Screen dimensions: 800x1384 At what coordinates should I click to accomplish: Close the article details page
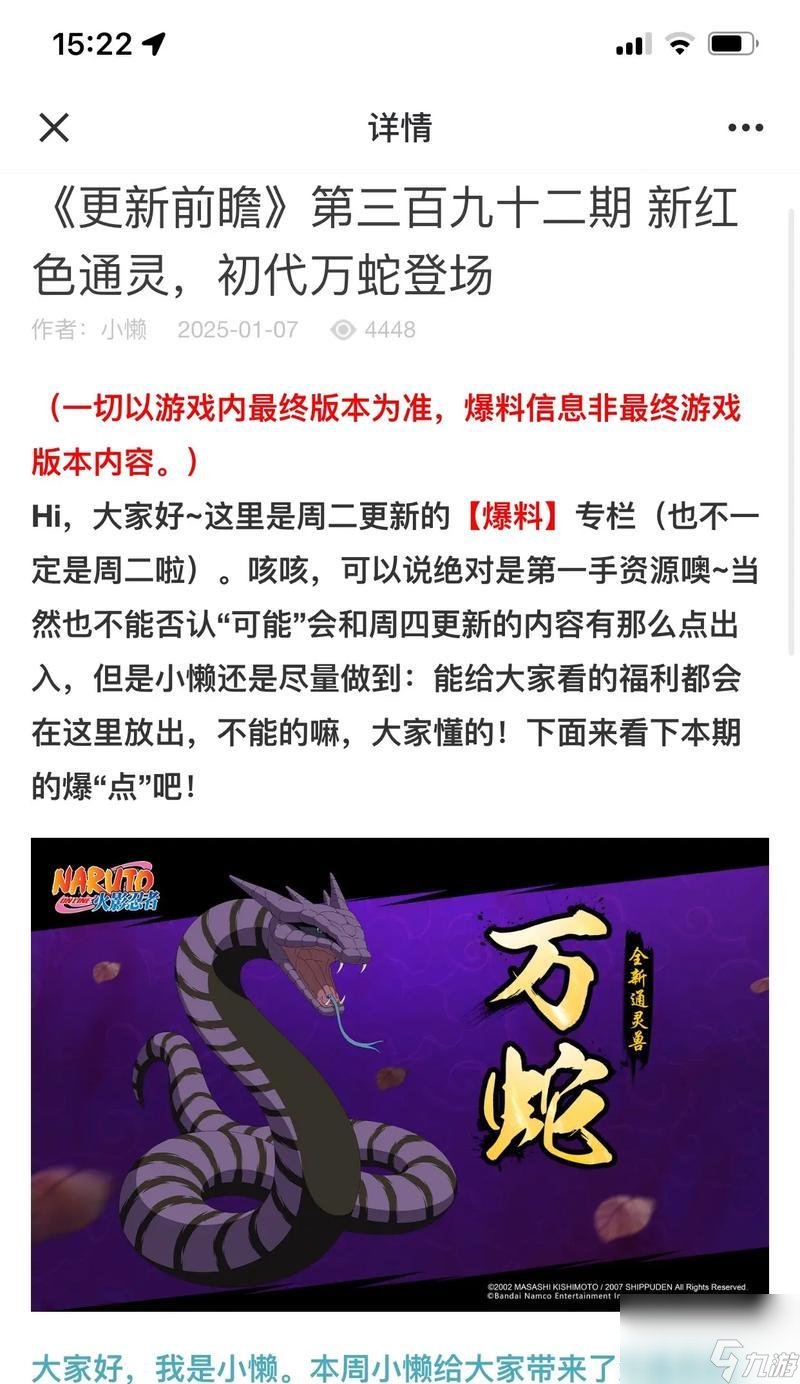point(54,128)
